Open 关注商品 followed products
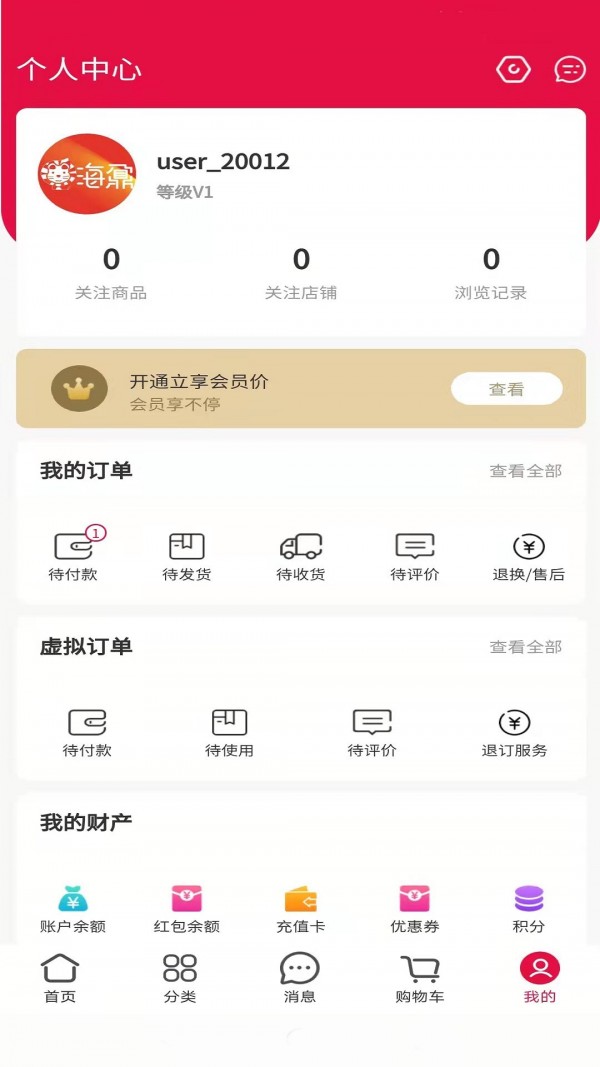Image resolution: width=600 pixels, height=1067 pixels. pyautogui.click(x=111, y=273)
